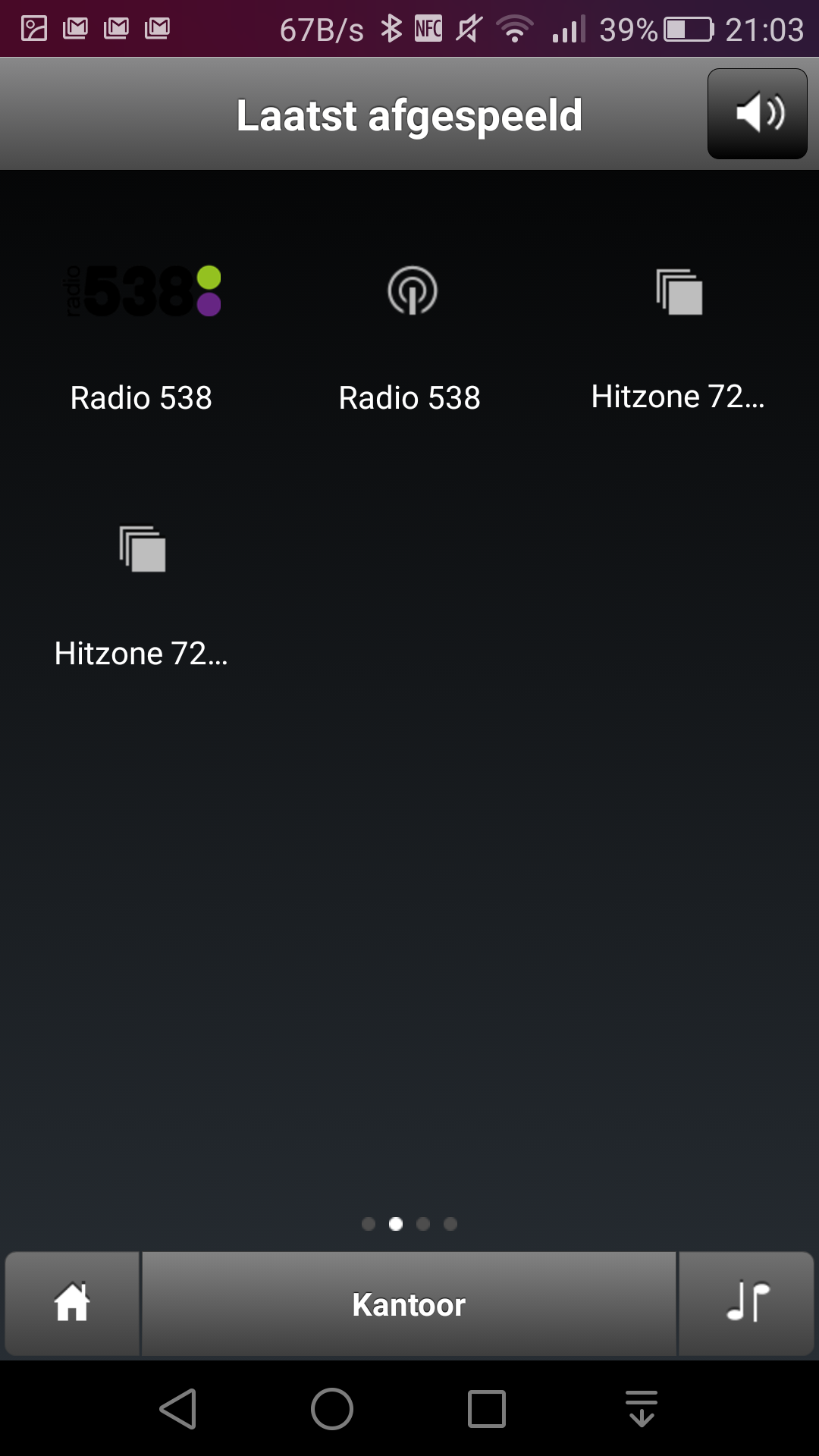Open the volume control speaker button
The height and width of the screenshot is (1456, 819).
[757, 114]
